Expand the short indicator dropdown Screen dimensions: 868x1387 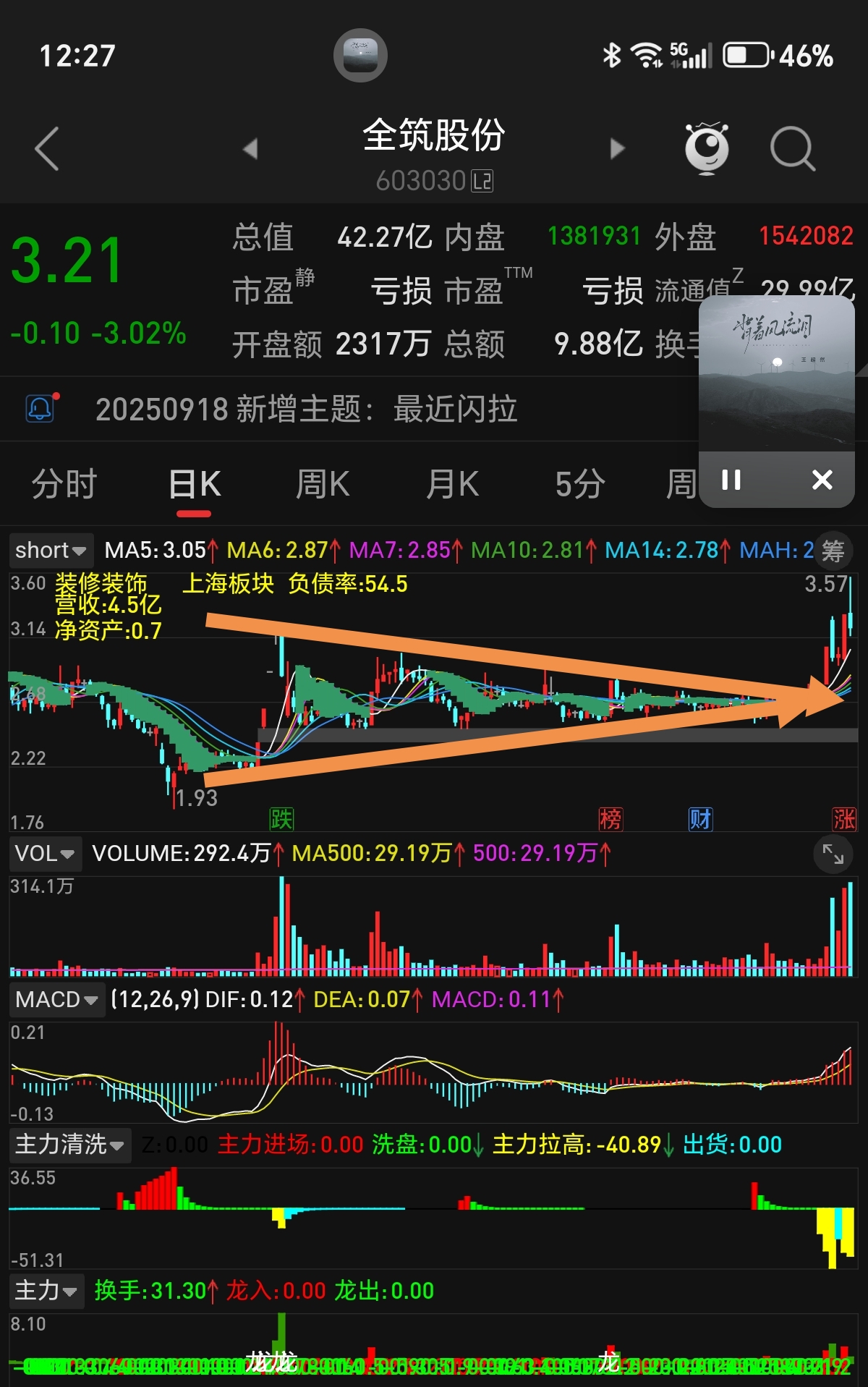51,551
